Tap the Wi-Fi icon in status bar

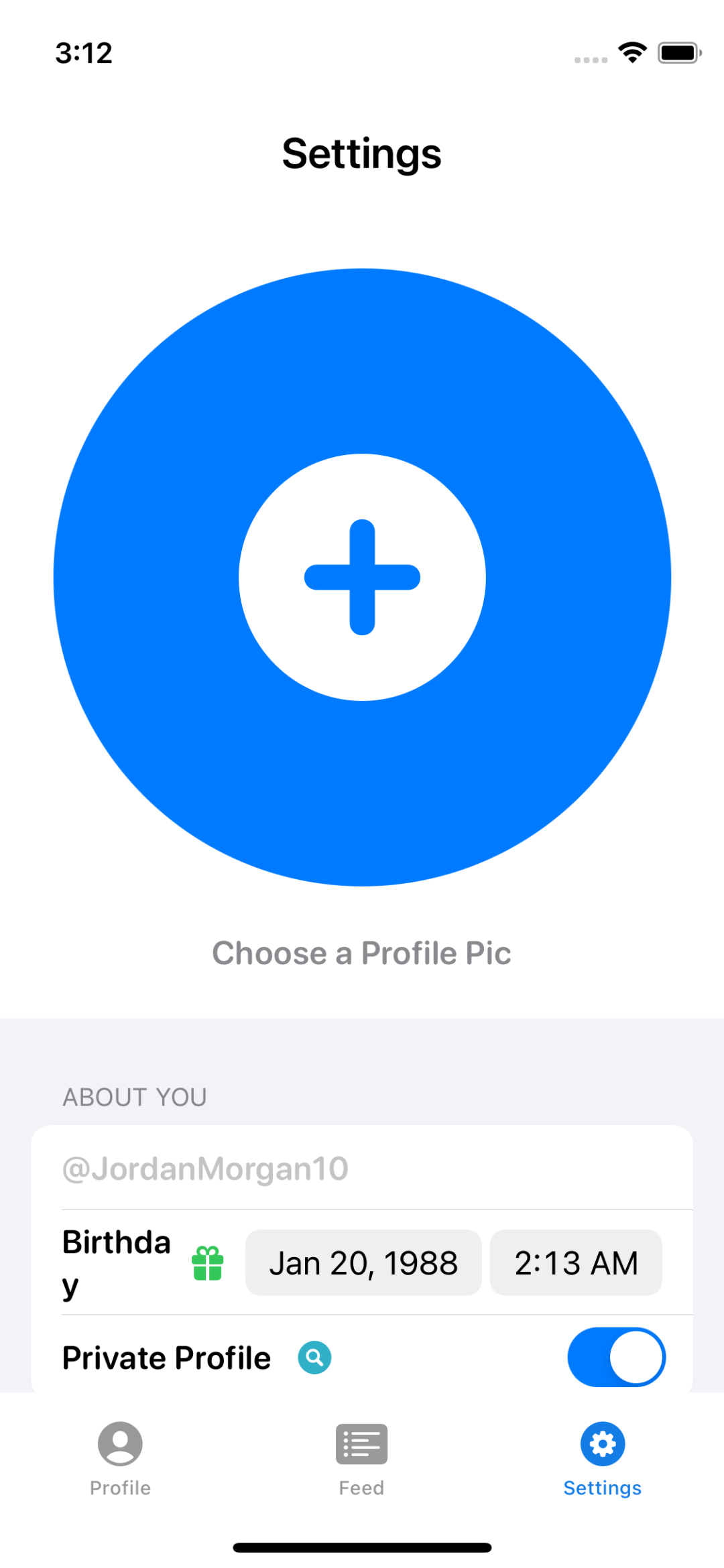pyautogui.click(x=630, y=52)
